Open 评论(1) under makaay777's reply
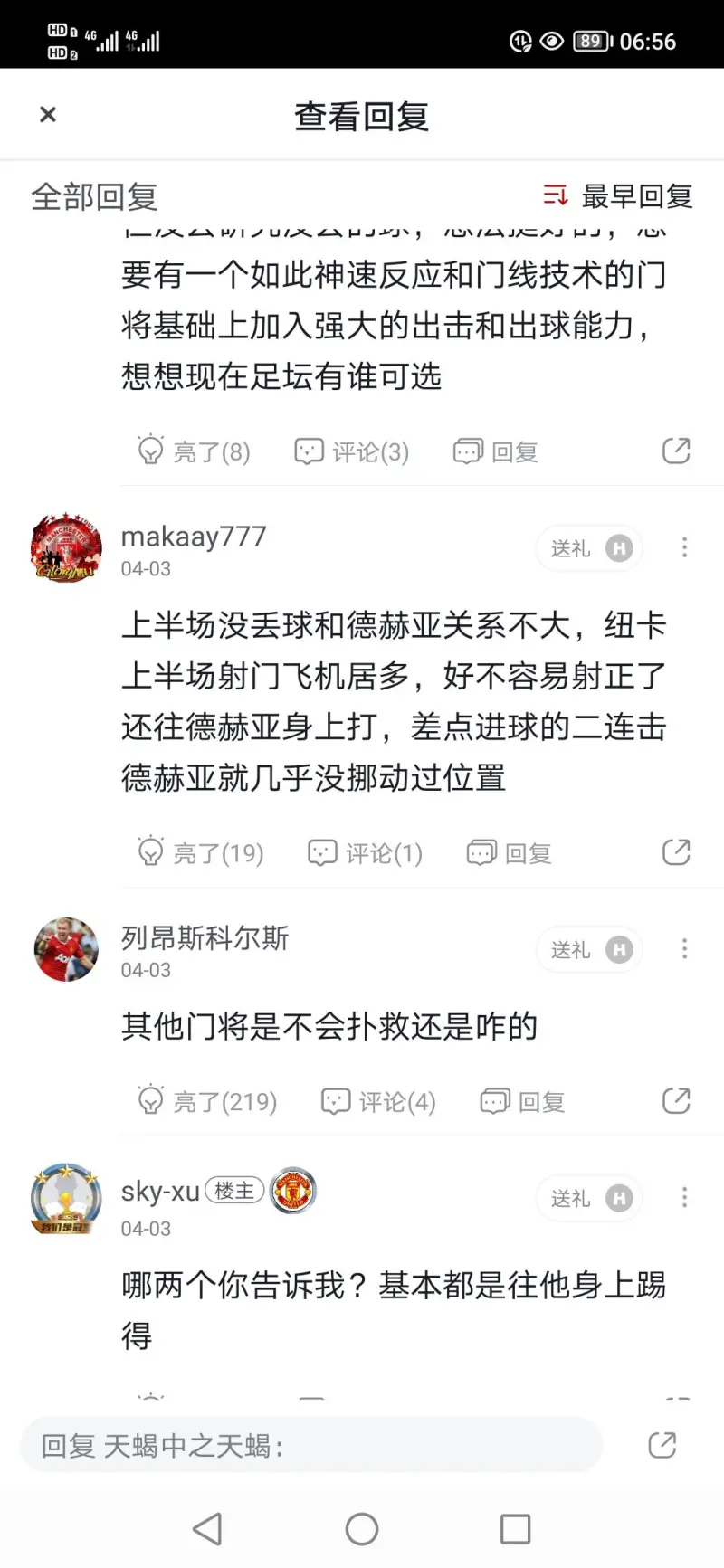 (x=365, y=852)
